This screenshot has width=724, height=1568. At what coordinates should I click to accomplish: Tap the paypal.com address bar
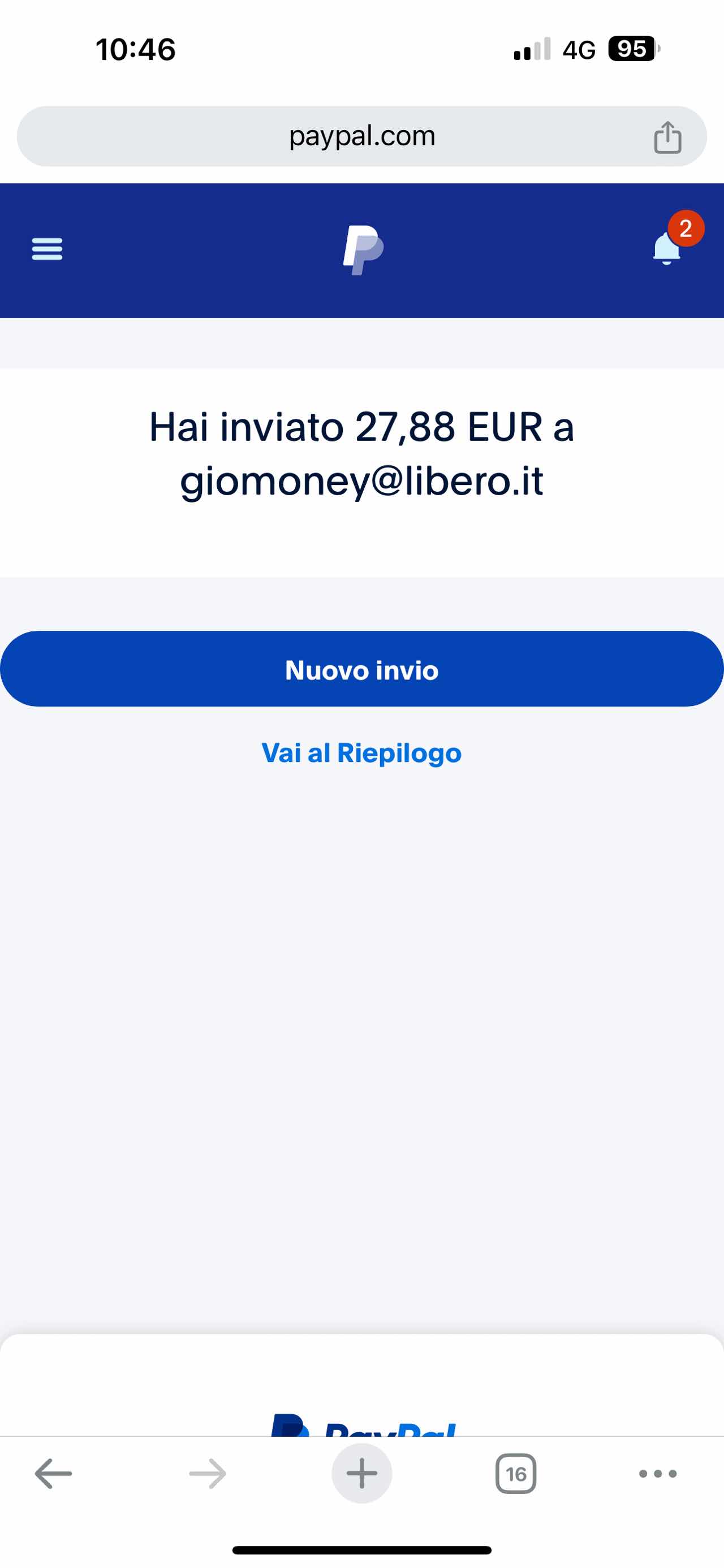pos(361,136)
